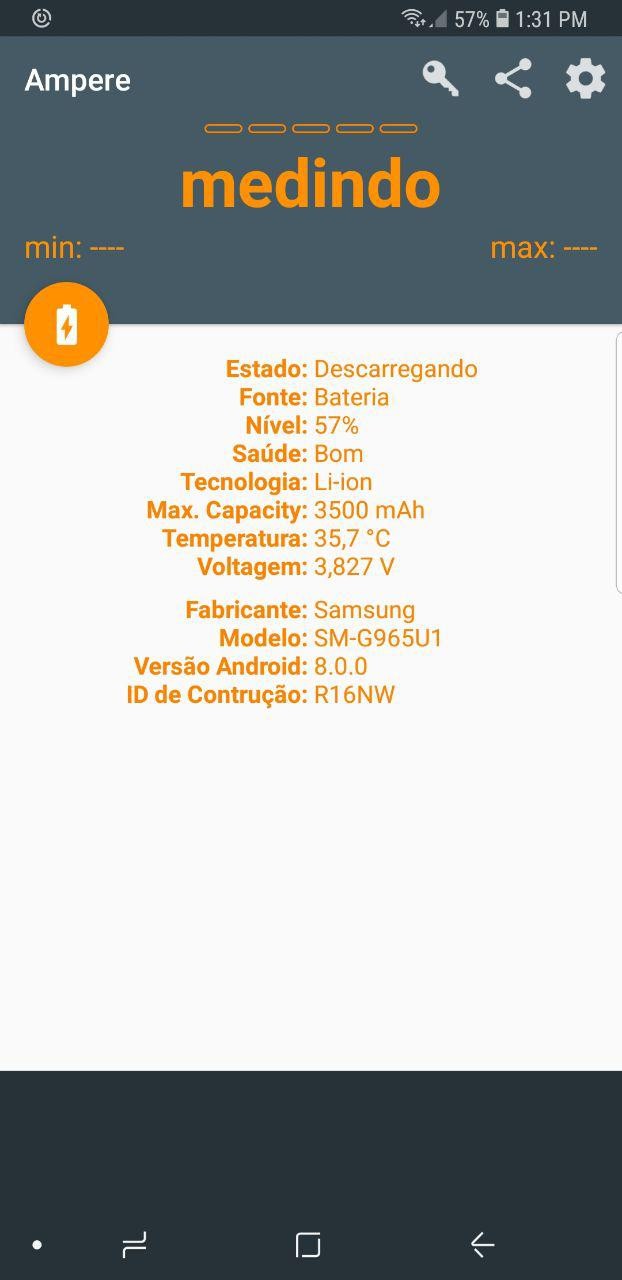
Task: Open recent apps
Action: pyautogui.click(x=134, y=1244)
